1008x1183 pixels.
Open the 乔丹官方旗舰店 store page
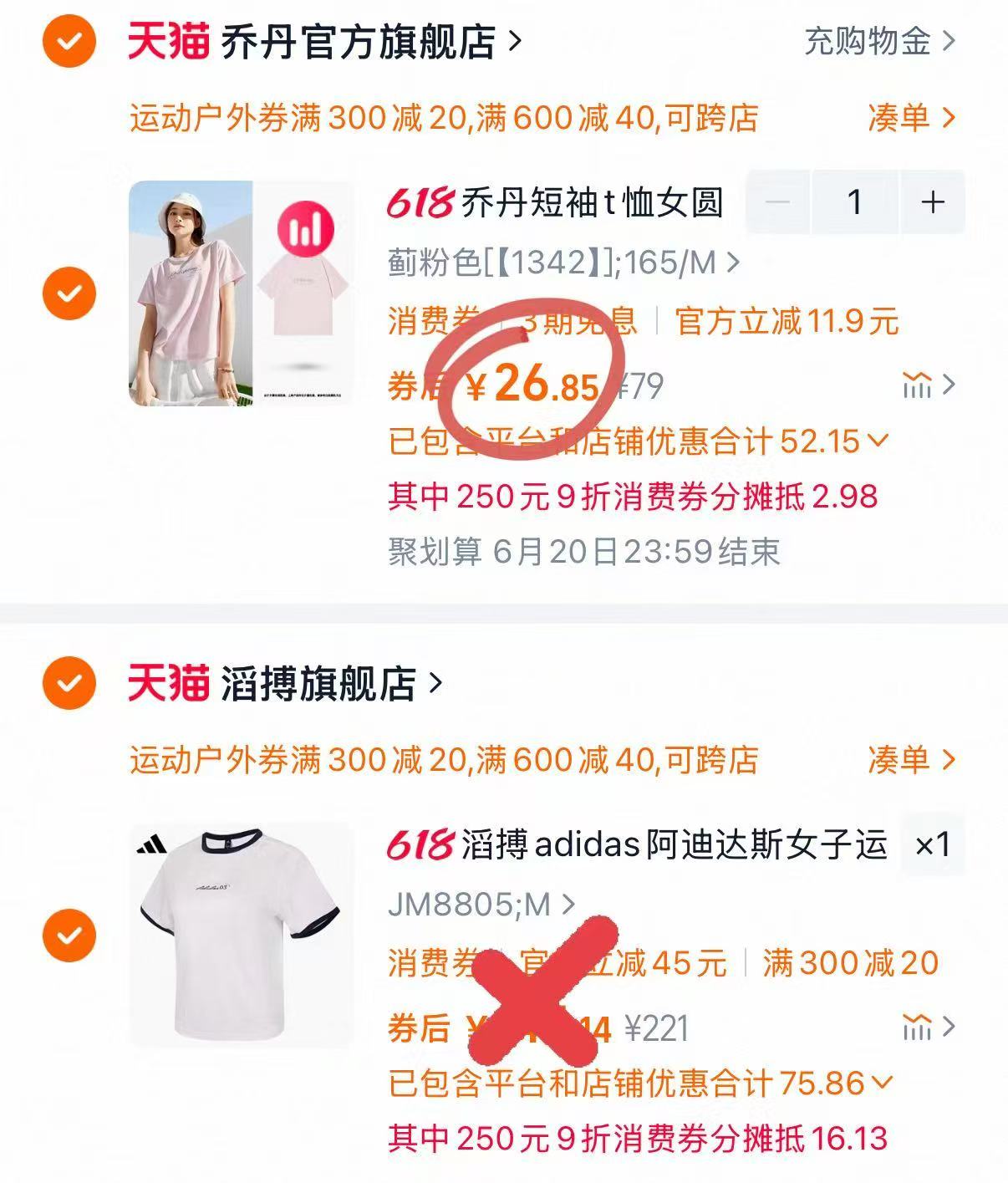click(x=369, y=41)
